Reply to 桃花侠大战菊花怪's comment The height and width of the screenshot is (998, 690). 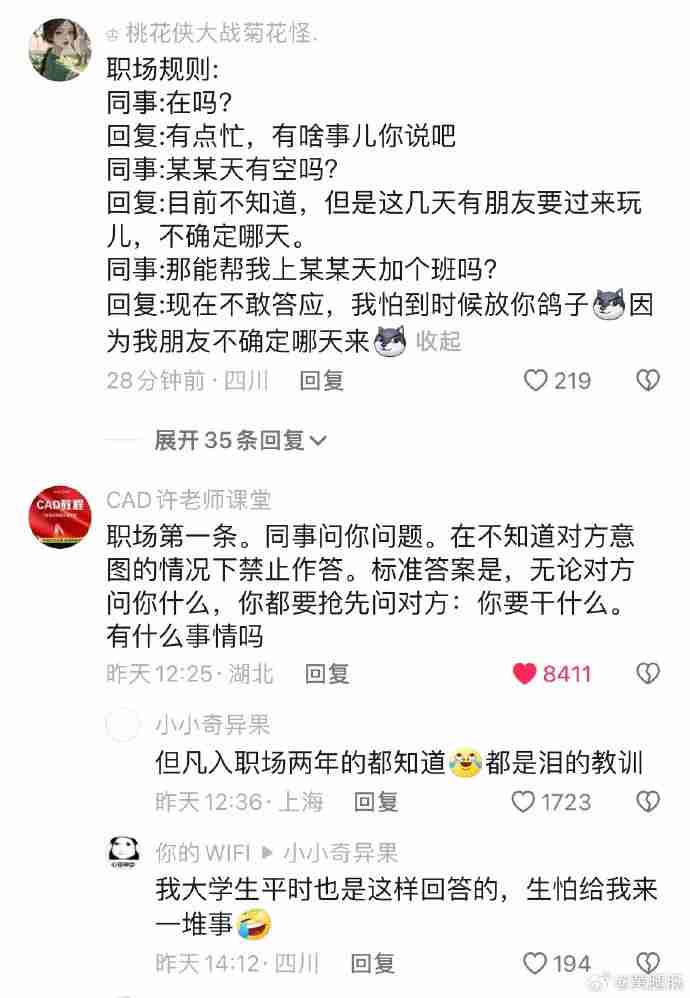(322, 380)
